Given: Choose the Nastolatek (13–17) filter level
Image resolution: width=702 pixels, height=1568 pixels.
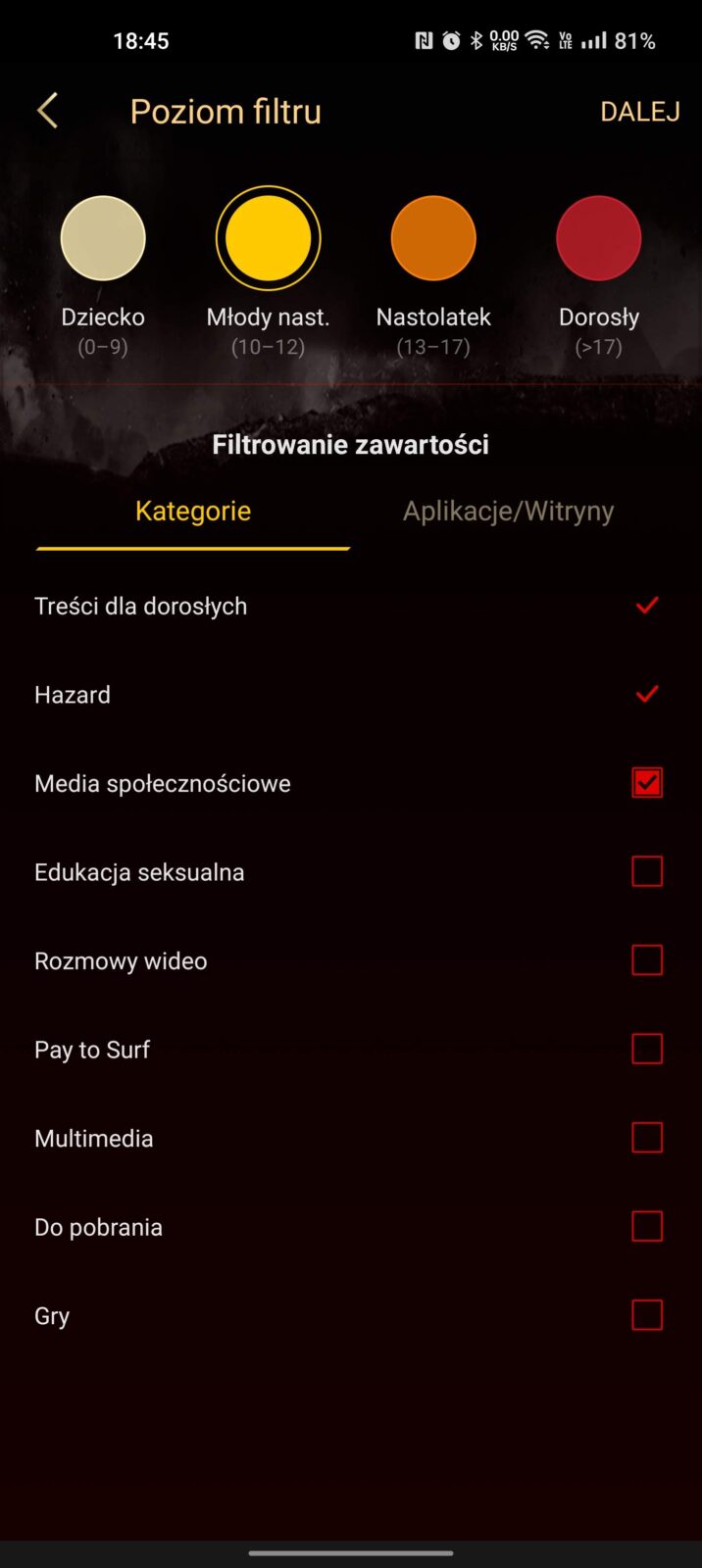Looking at the screenshot, I should tap(433, 238).
